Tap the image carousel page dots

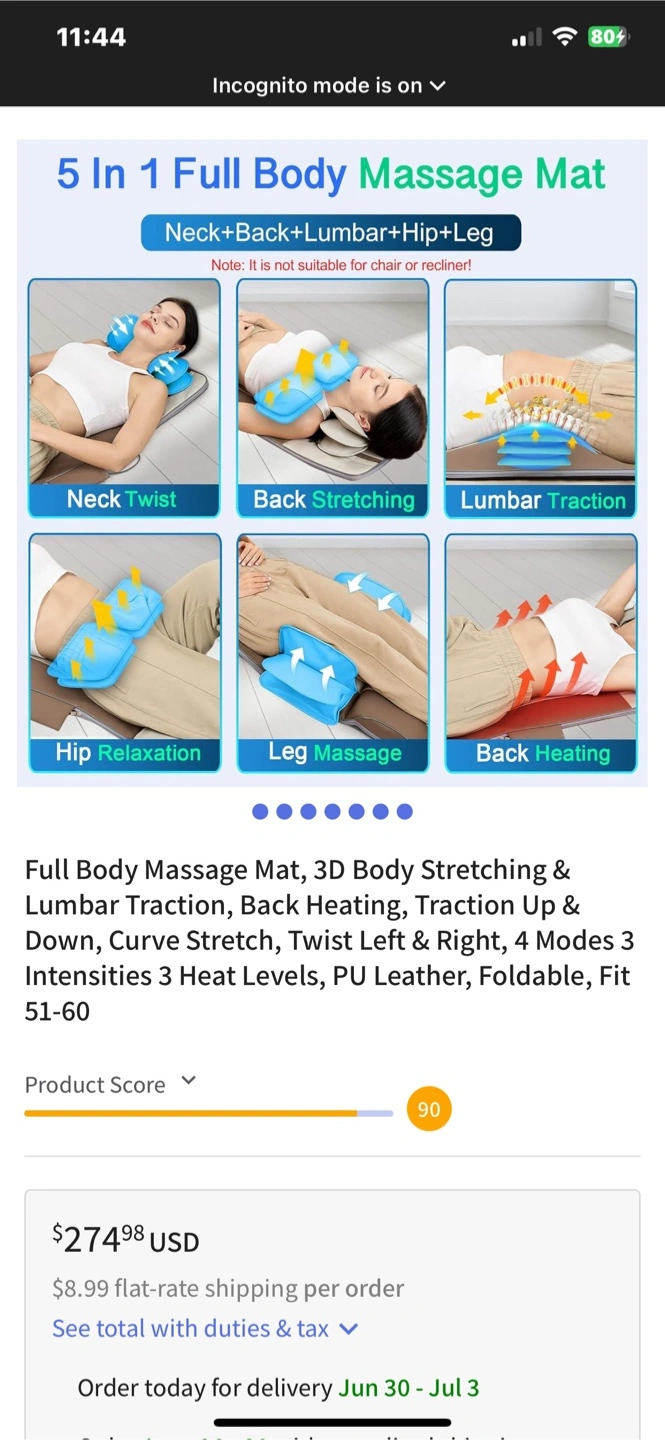point(332,812)
